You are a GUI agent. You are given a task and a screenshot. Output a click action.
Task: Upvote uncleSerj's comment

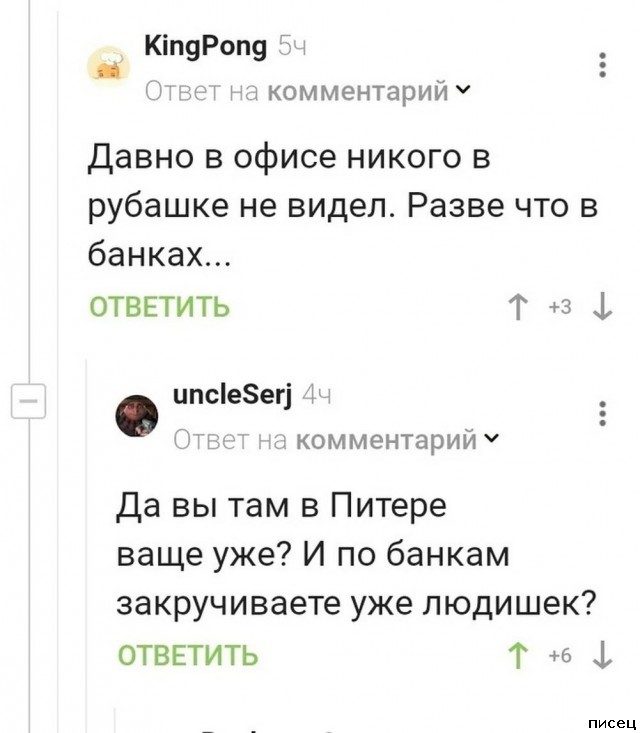[x=519, y=655]
